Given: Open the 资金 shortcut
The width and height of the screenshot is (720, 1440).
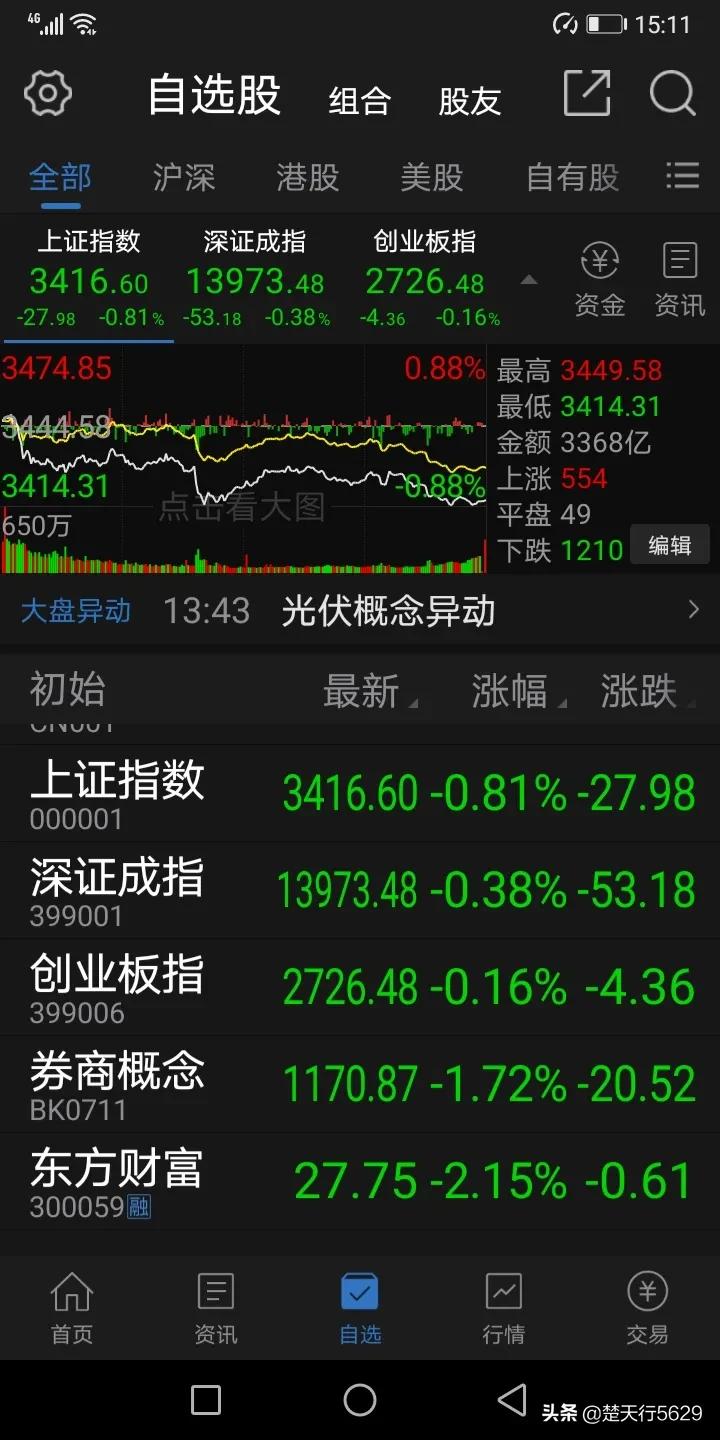Looking at the screenshot, I should point(600,281).
